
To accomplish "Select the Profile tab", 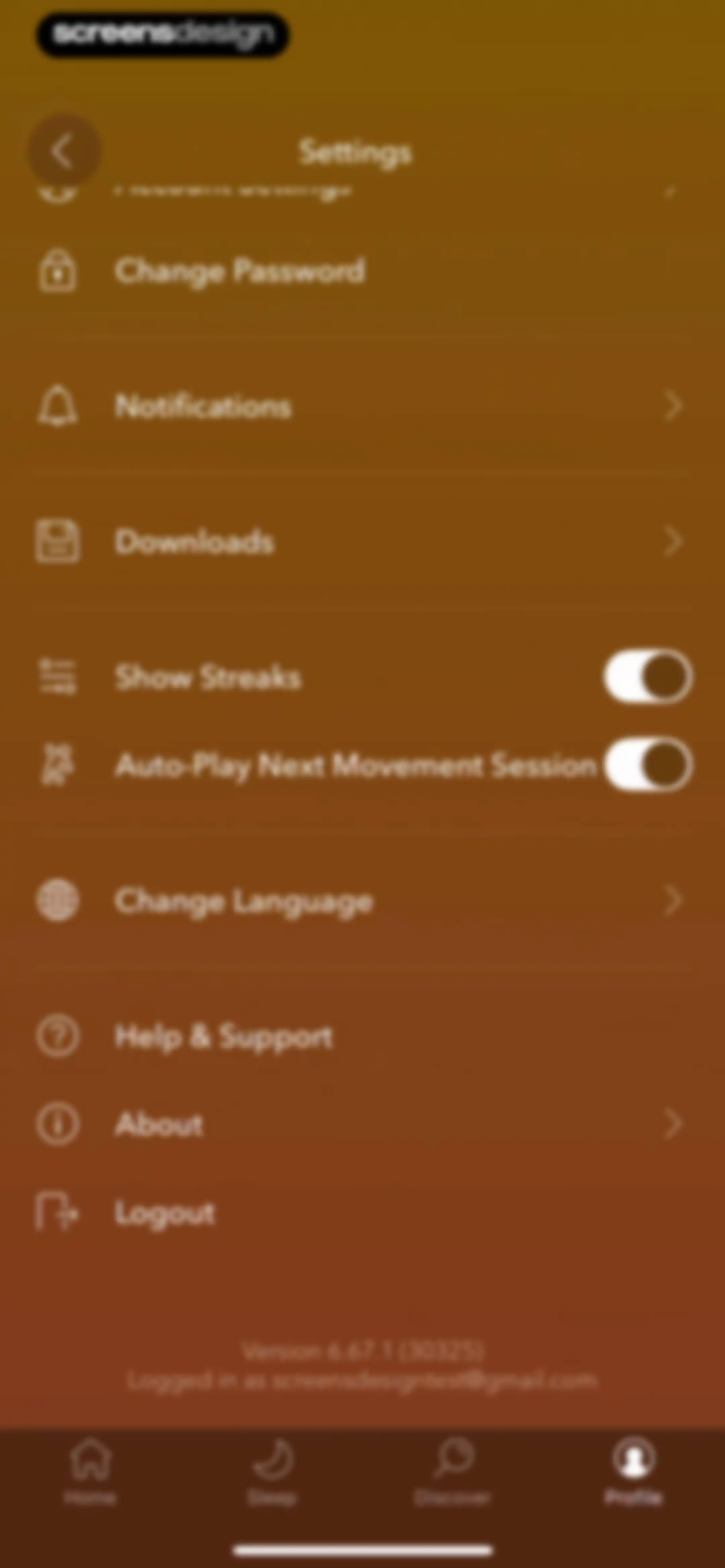I will click(x=634, y=1471).
